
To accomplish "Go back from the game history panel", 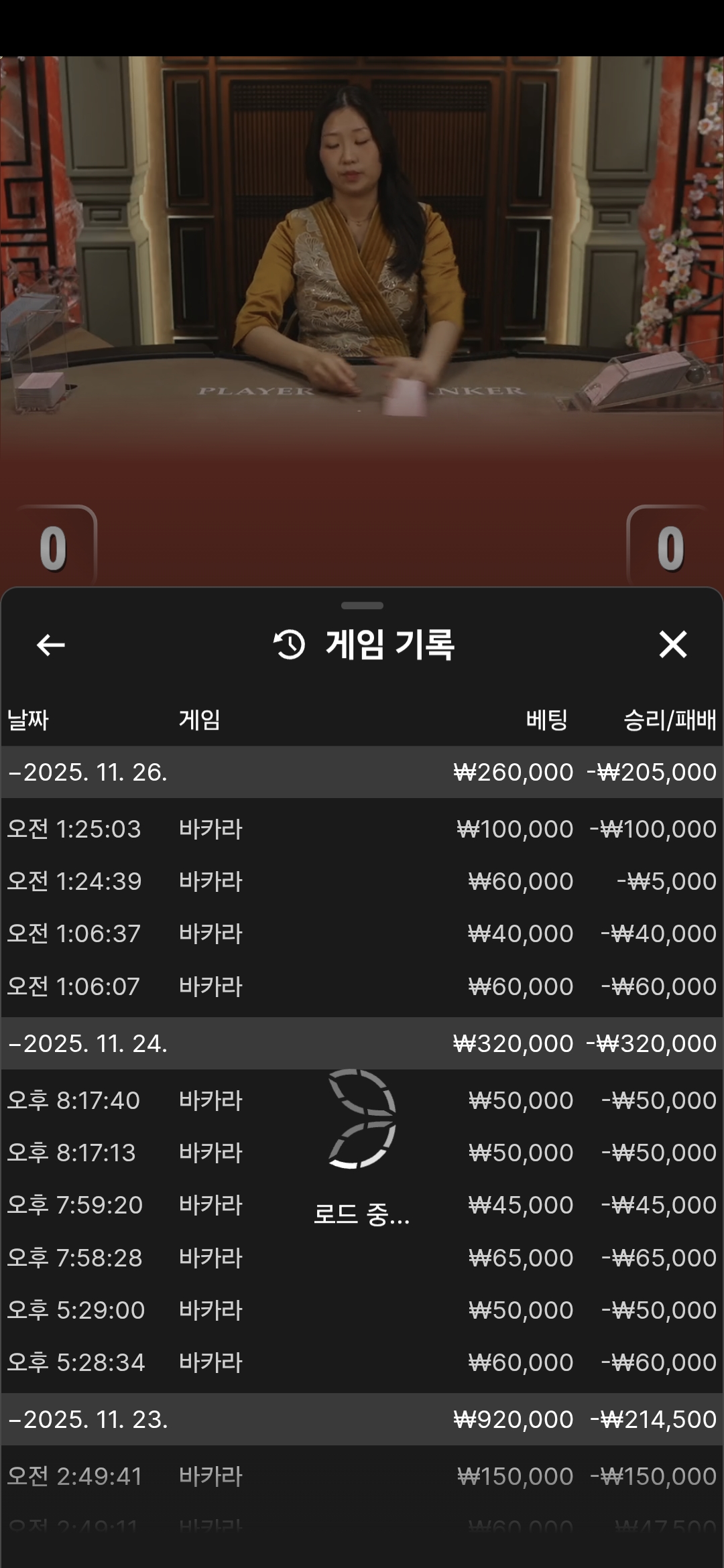I will coord(50,645).
